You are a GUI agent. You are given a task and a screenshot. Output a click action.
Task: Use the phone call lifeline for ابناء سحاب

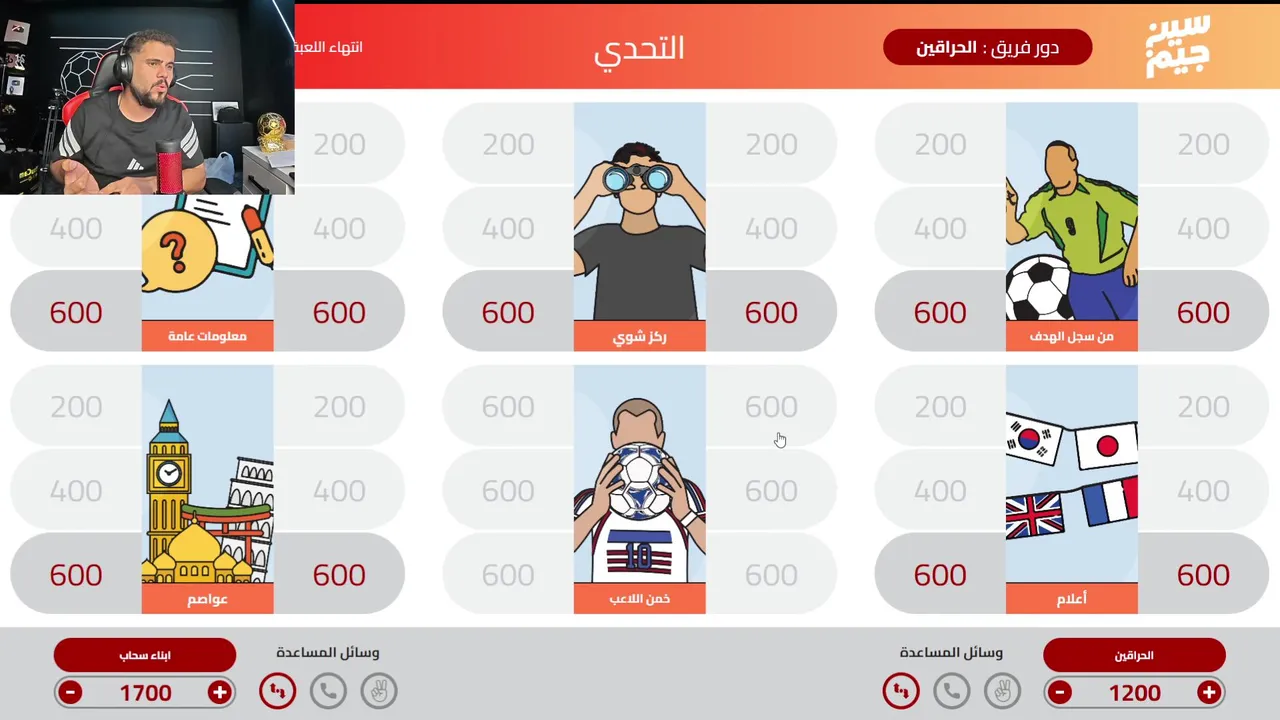328,690
